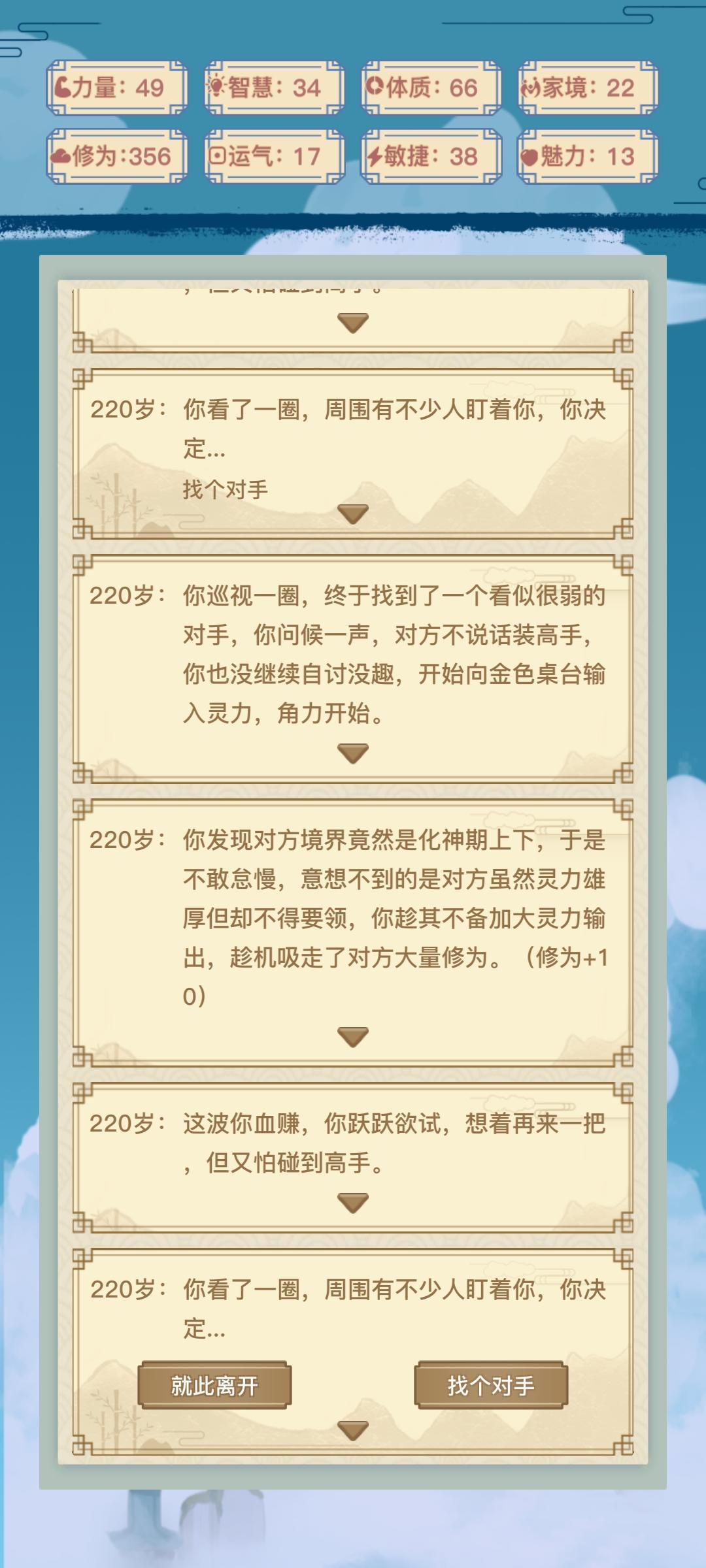Expand the arrow under the 找个对手 event card
Screen dimensions: 706x1568
(x=352, y=514)
